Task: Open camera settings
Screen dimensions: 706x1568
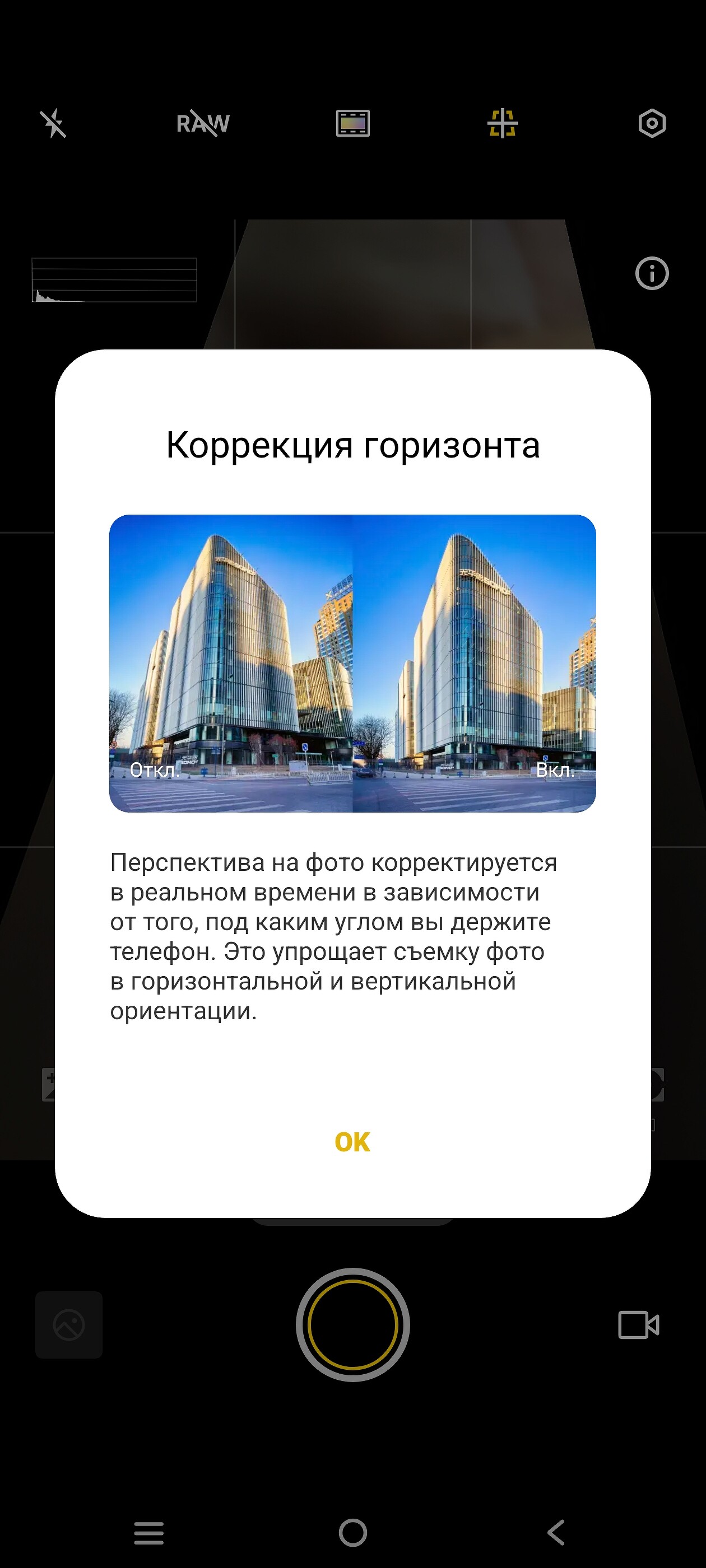Action: click(x=652, y=124)
